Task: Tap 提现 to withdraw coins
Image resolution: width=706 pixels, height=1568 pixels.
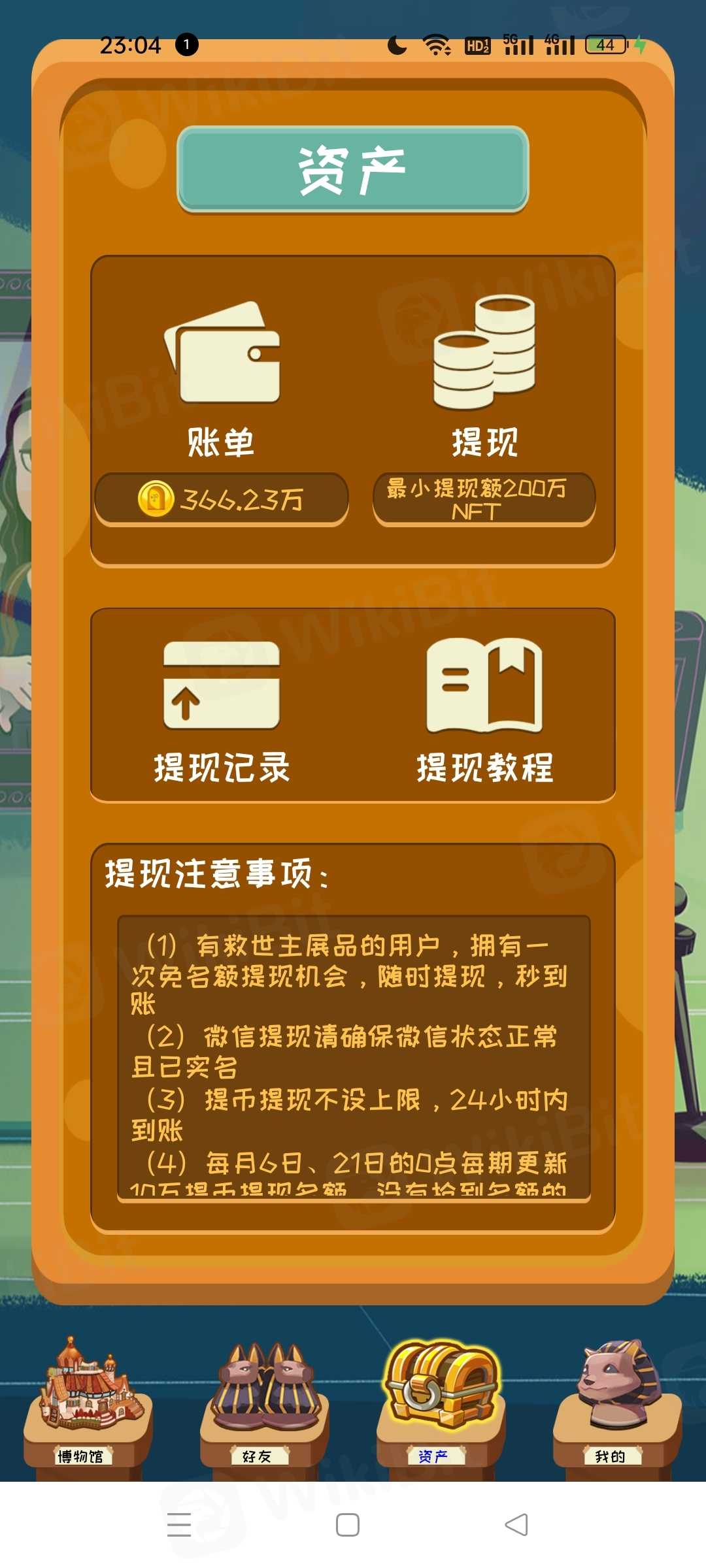Action: pyautogui.click(x=484, y=379)
